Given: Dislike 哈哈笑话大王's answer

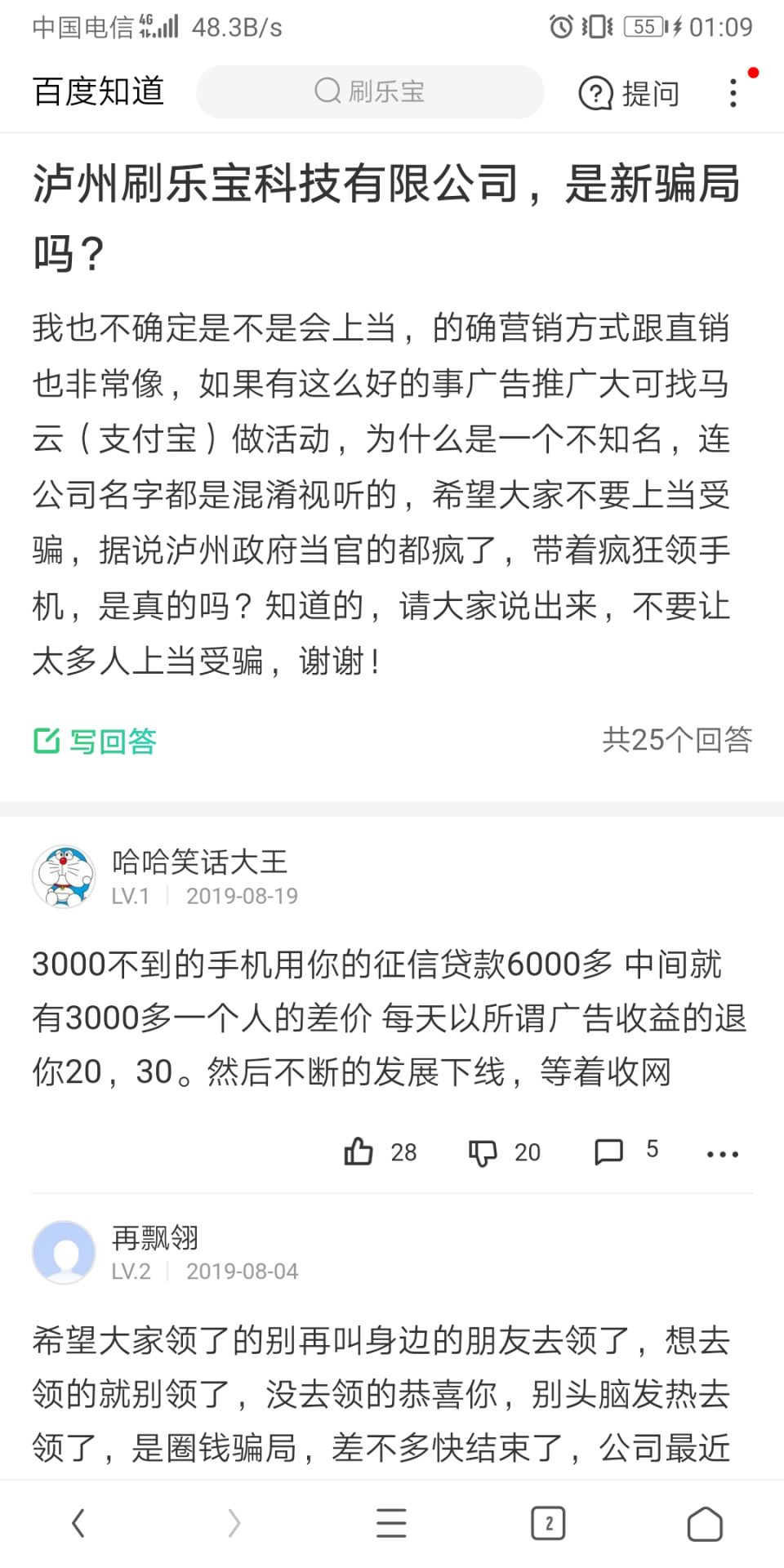Looking at the screenshot, I should pos(504,1151).
